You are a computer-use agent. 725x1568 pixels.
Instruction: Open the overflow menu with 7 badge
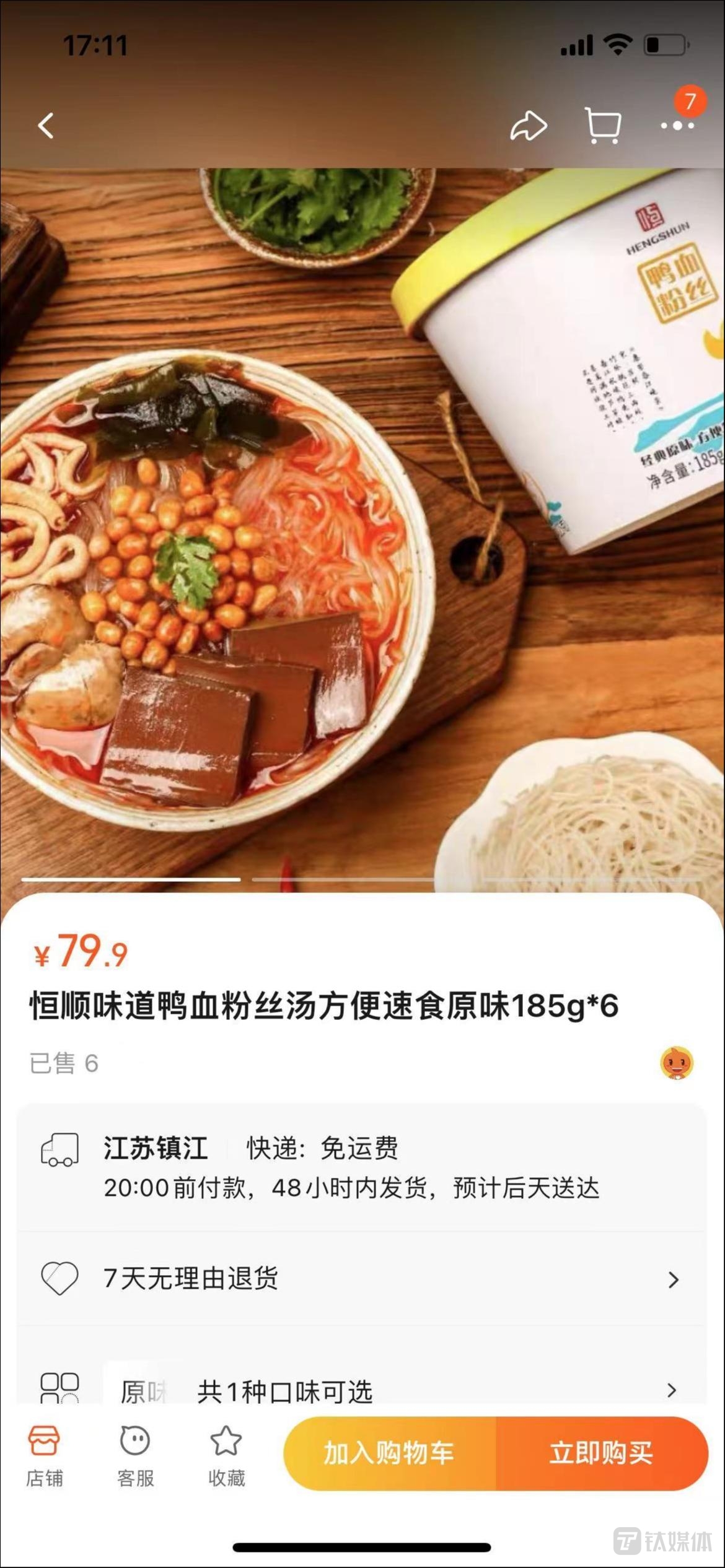click(677, 126)
